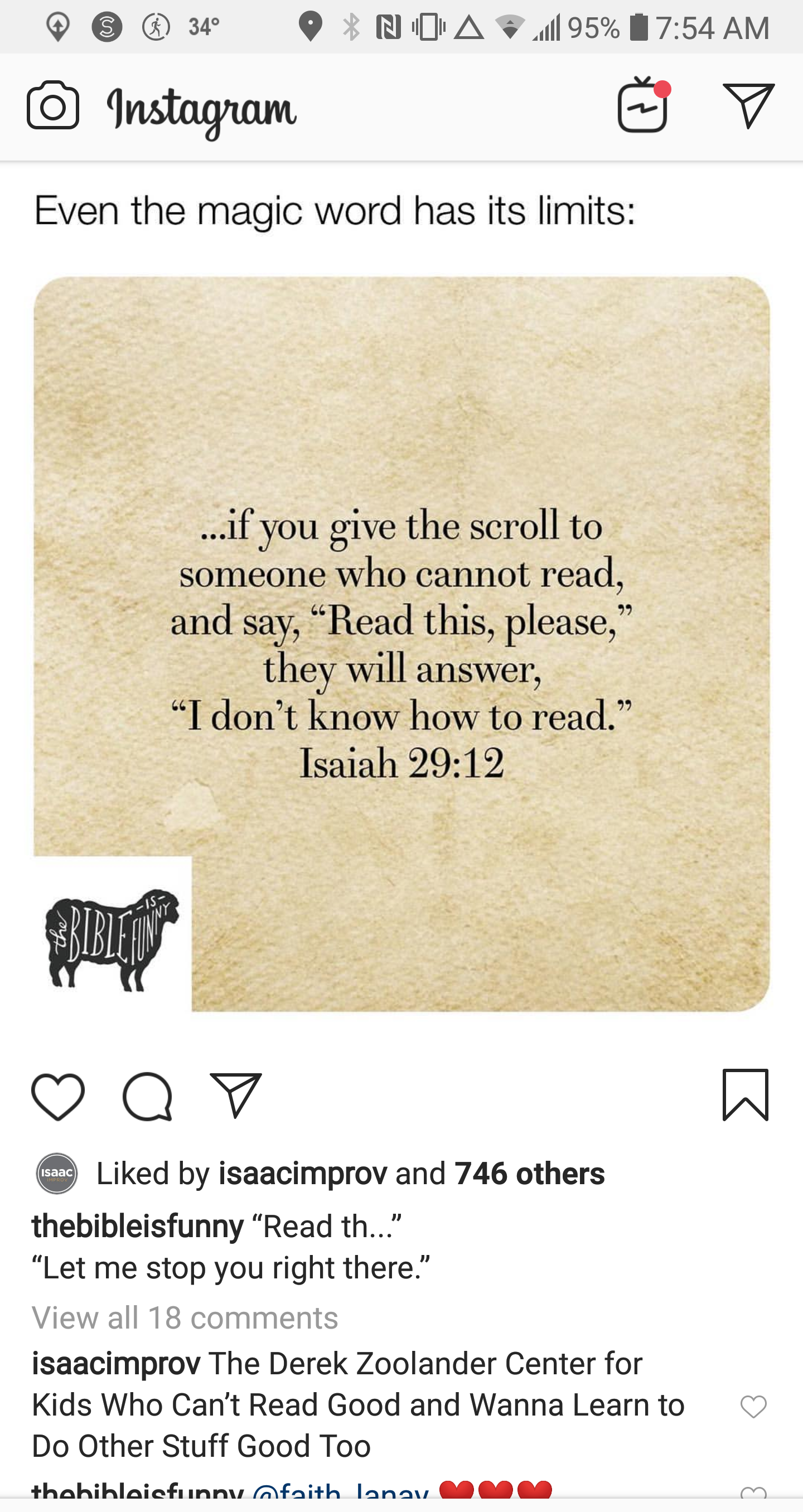Open direct messages paper plane icon
The width and height of the screenshot is (803, 1512).
pyautogui.click(x=748, y=105)
